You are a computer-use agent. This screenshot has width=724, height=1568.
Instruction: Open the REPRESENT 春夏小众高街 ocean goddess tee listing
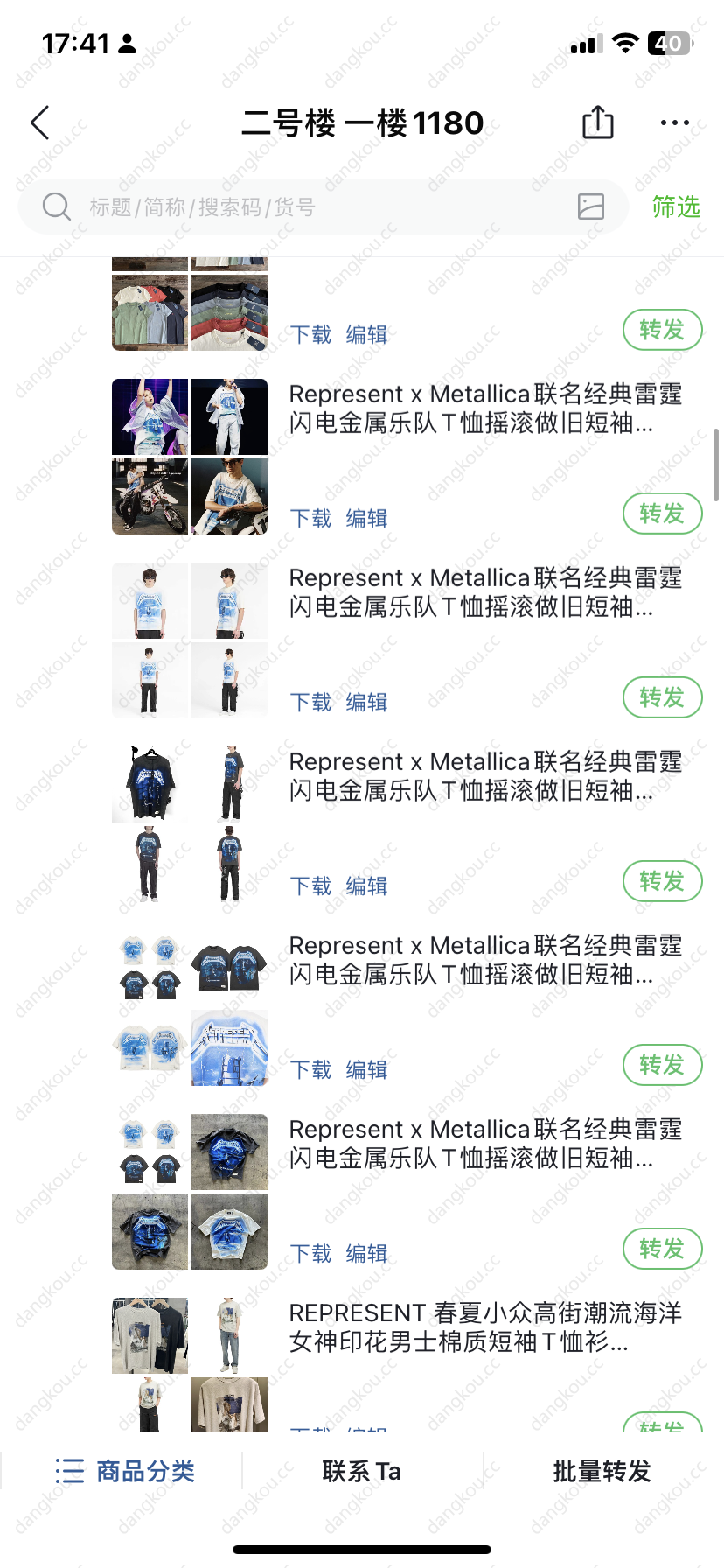485,1326
